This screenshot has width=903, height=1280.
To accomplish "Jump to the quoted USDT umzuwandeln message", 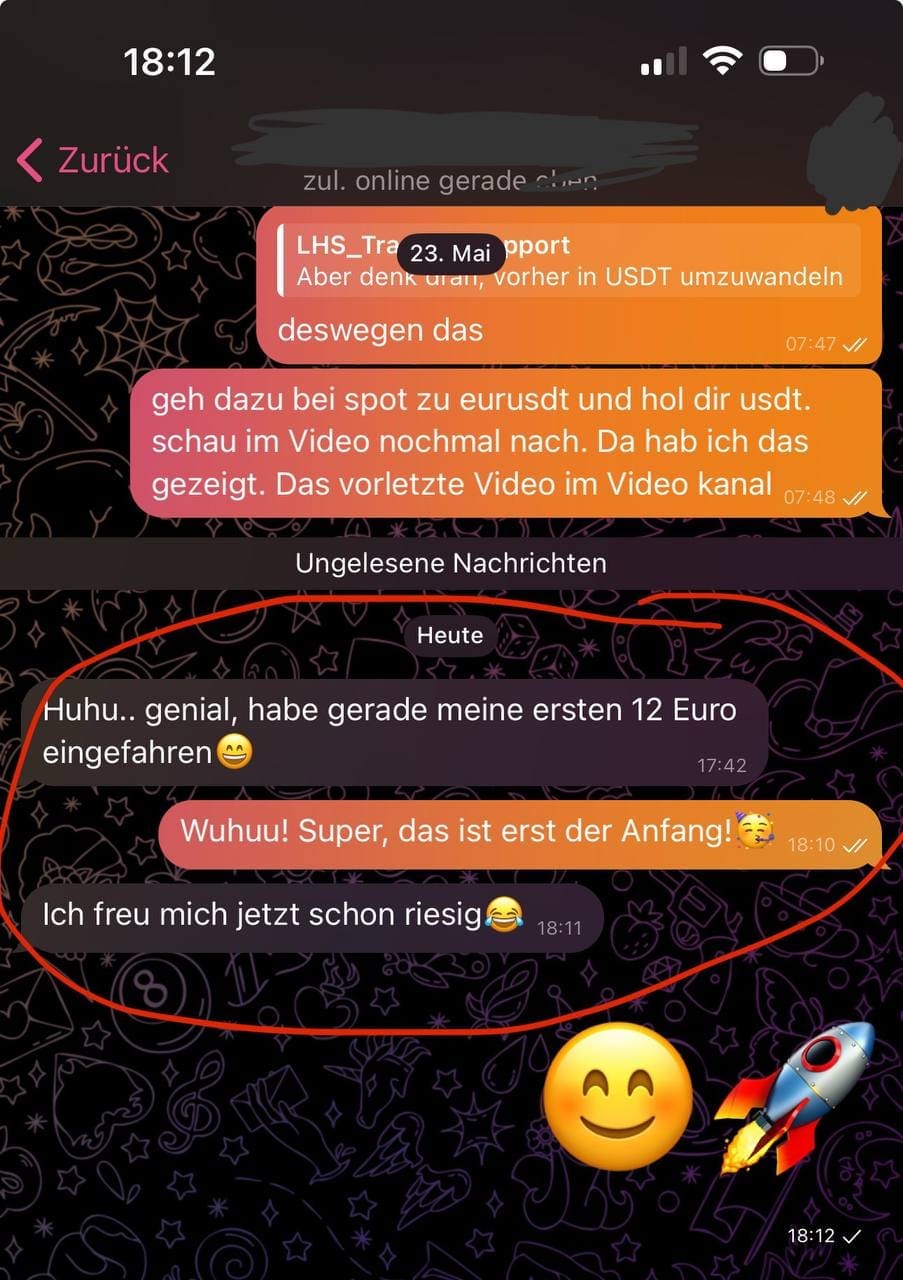I will 570,262.
